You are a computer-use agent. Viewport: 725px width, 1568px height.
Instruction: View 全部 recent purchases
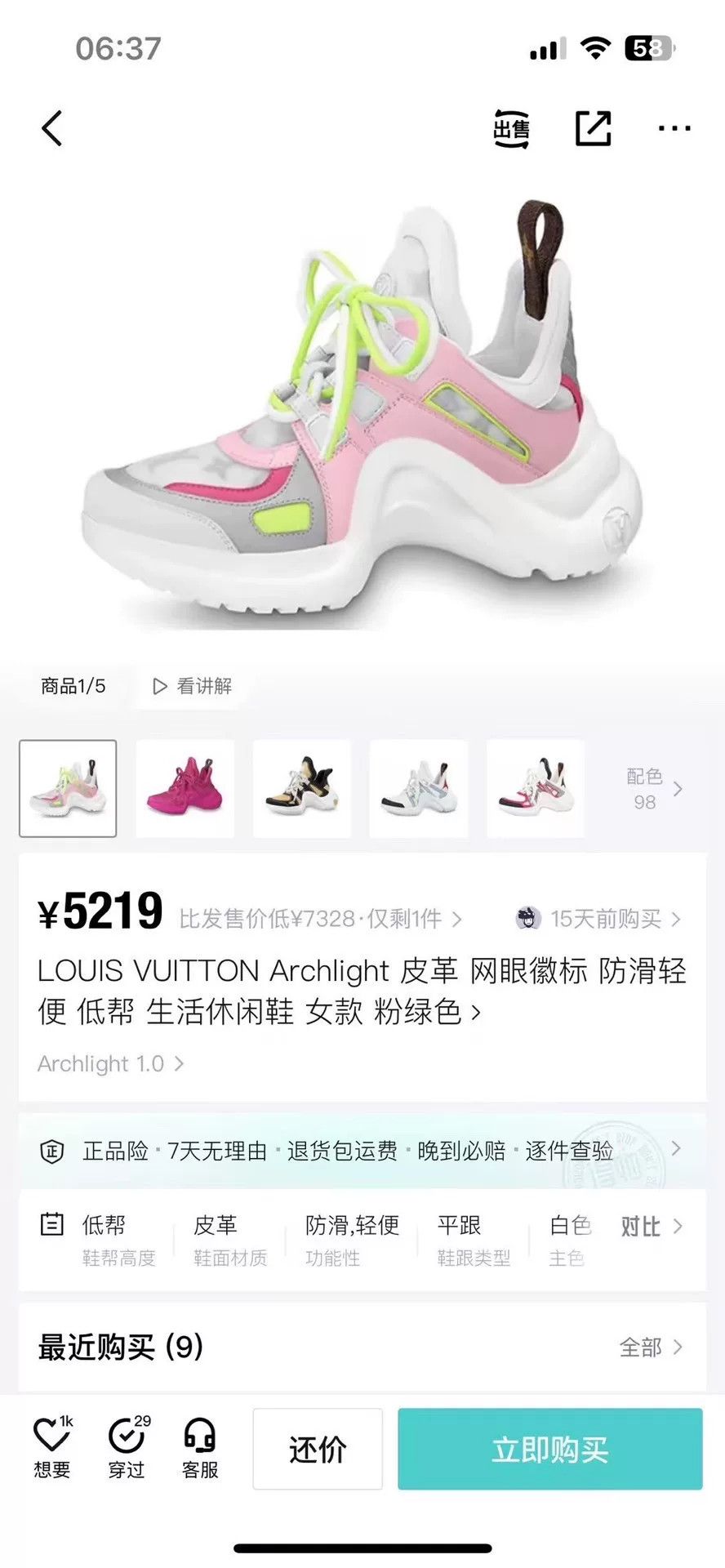651,1347
